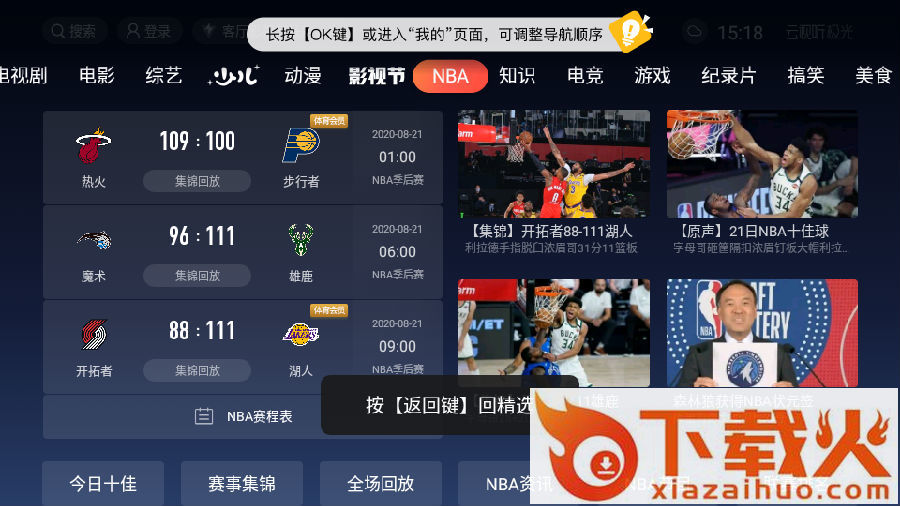
Task: Open the 搞笑 tab
Action: [x=806, y=76]
